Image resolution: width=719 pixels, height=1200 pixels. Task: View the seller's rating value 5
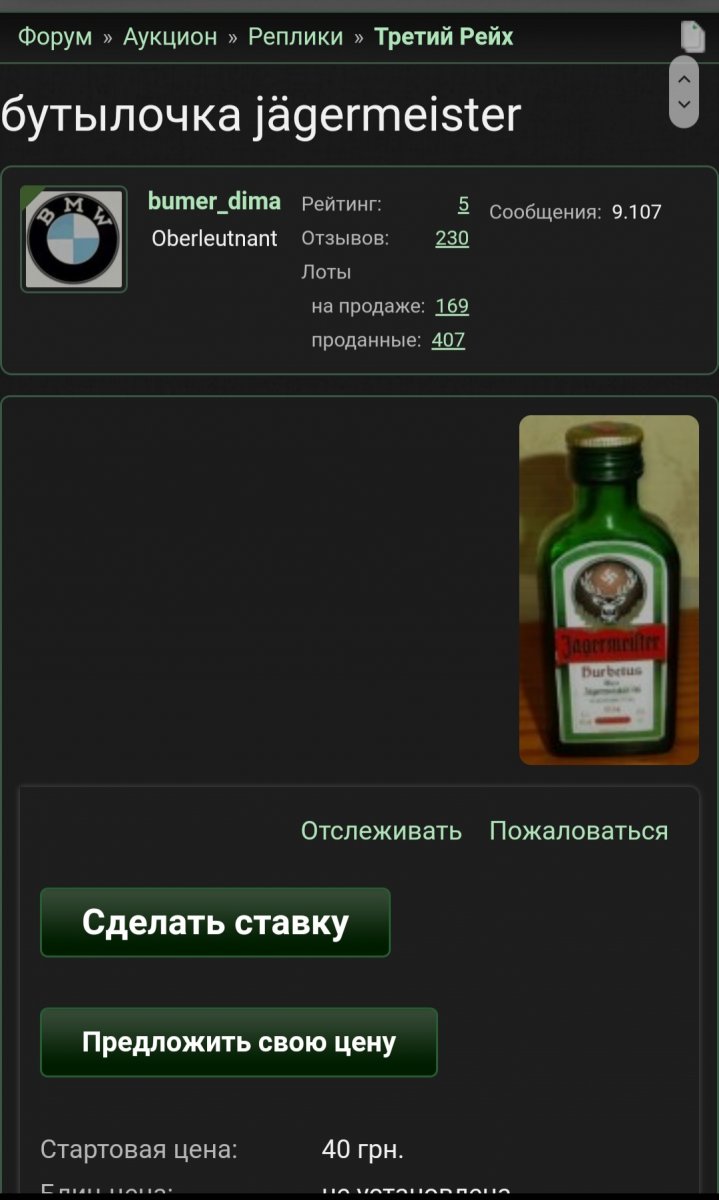[464, 204]
